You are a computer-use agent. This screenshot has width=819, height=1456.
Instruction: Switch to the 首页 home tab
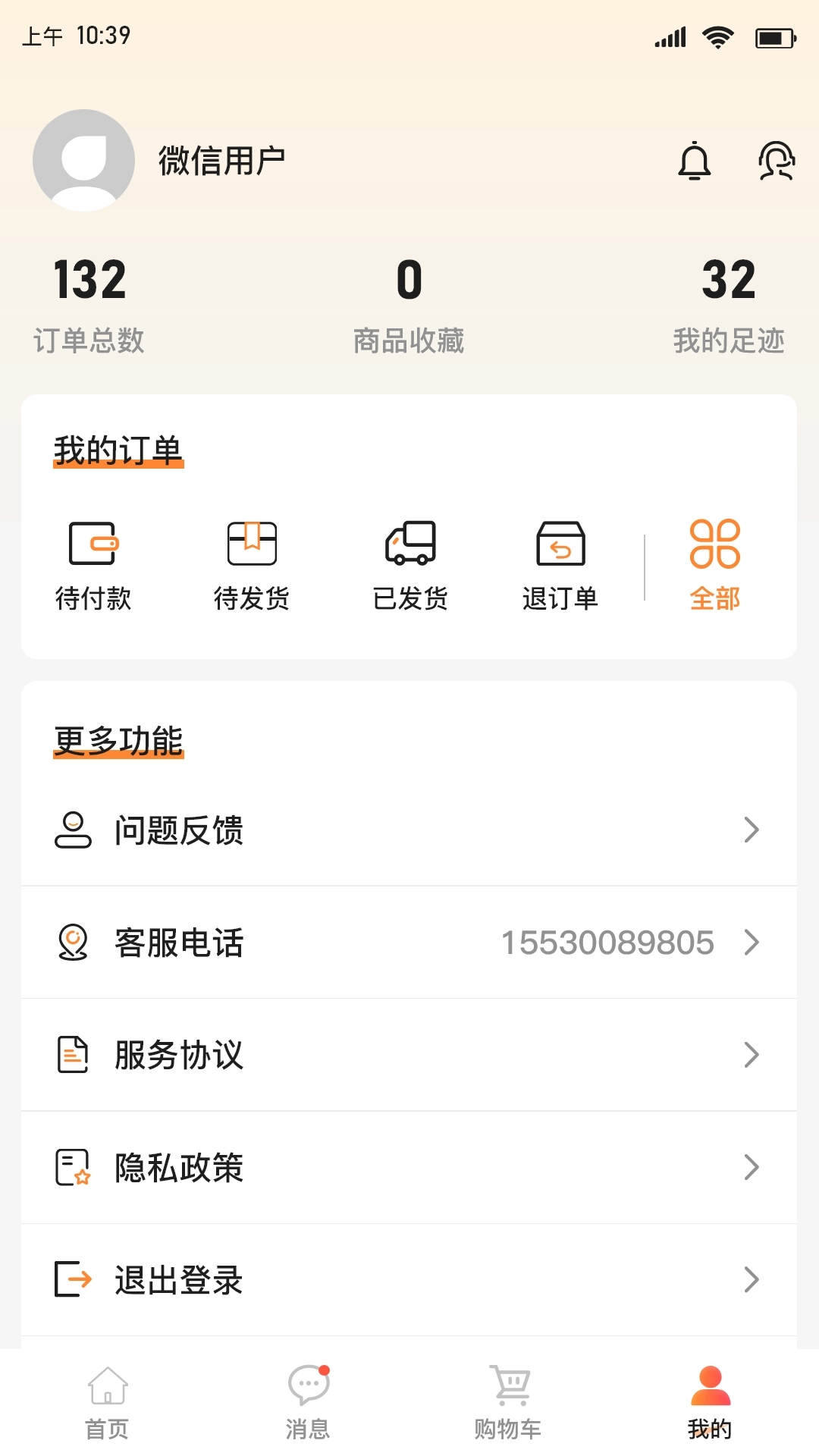tap(106, 1403)
